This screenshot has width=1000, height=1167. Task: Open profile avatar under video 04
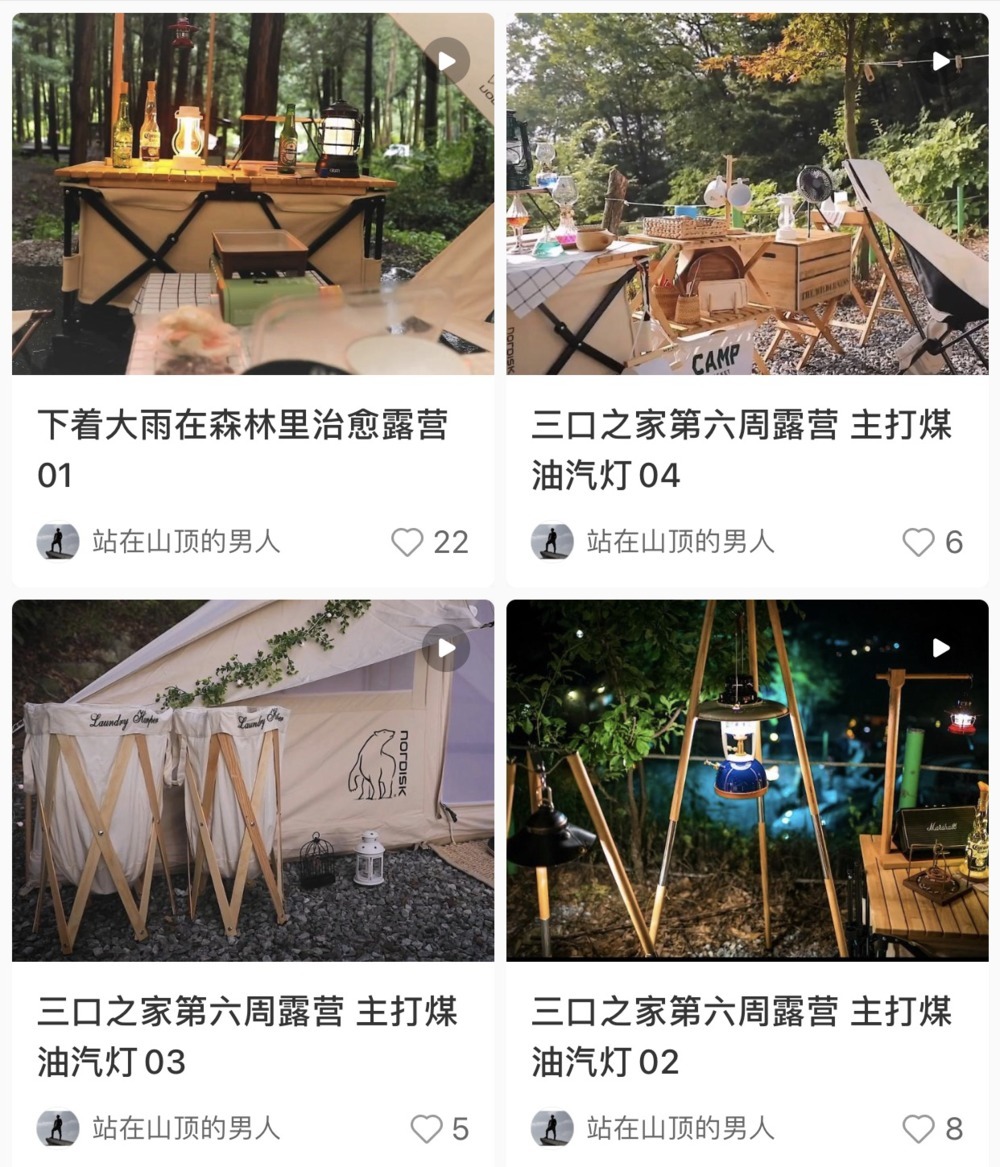point(551,542)
